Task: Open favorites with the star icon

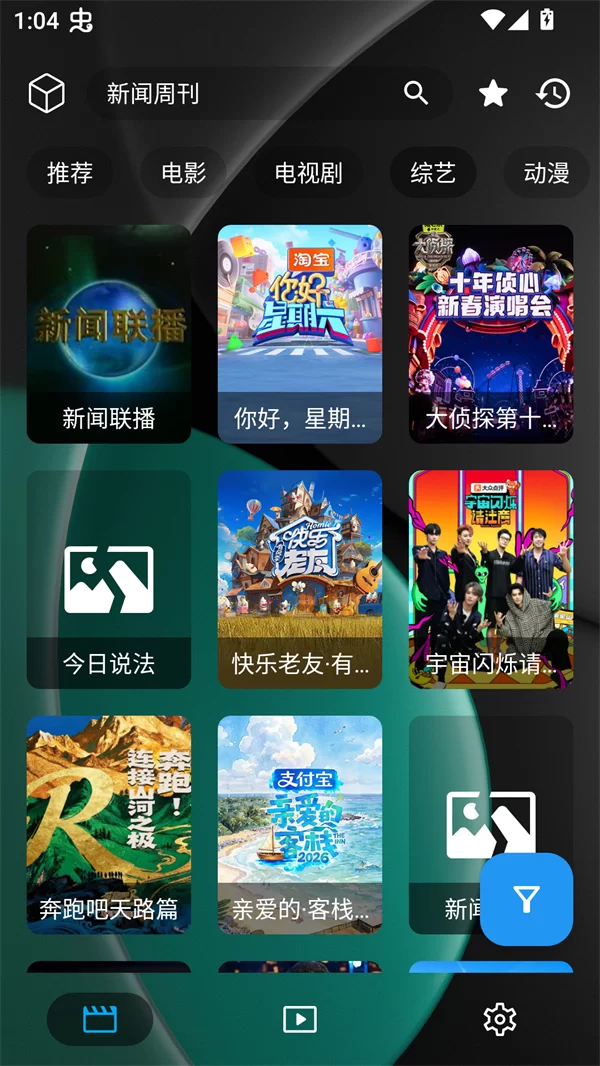Action: tap(493, 94)
